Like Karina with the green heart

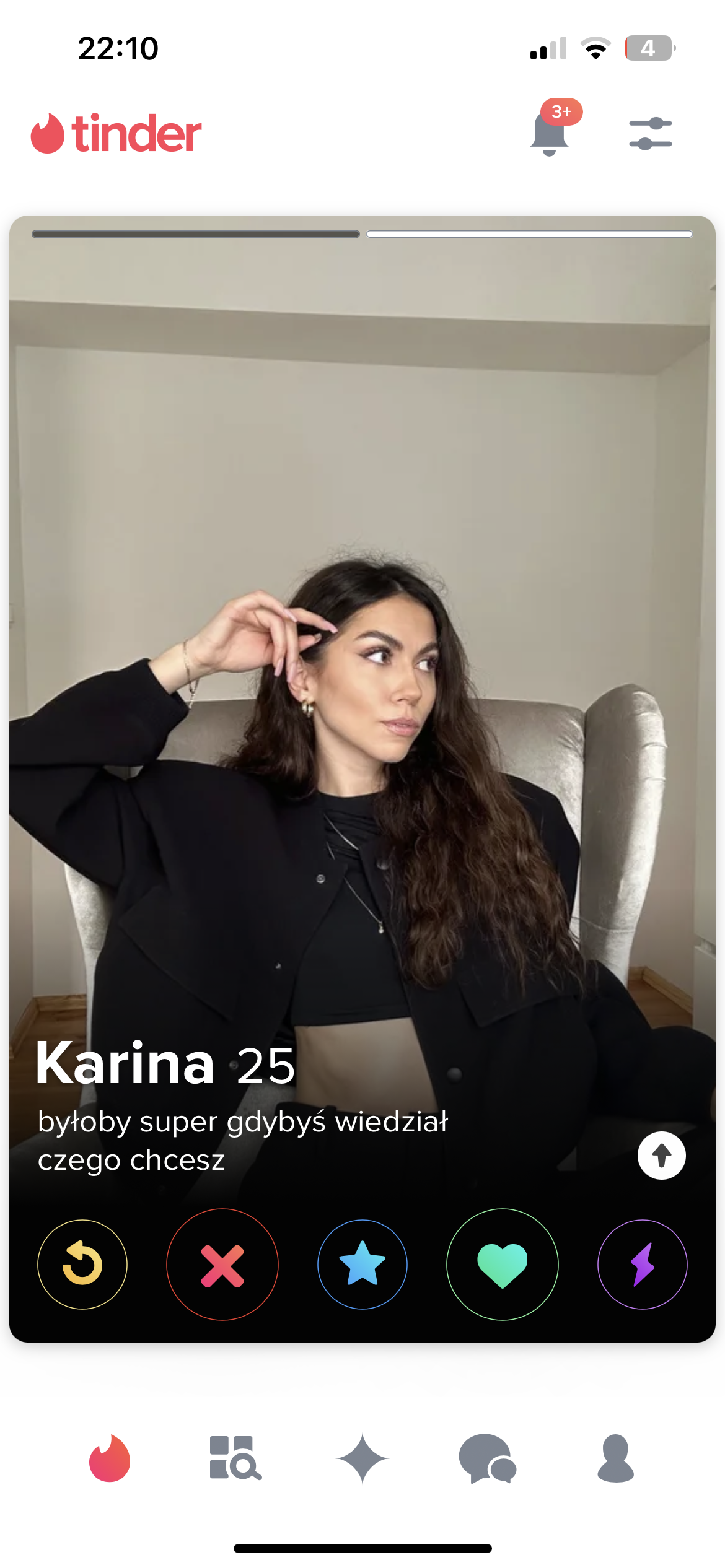click(x=503, y=1265)
